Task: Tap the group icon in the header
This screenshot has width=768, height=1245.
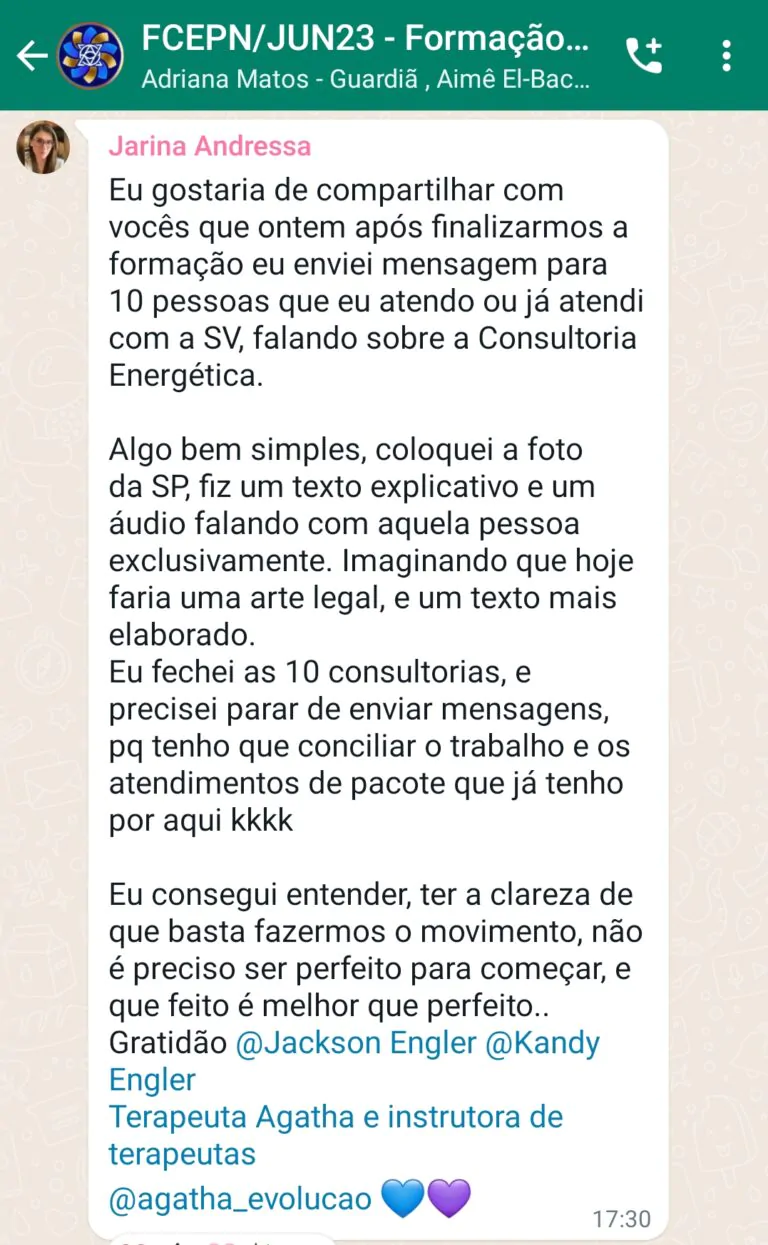Action: tap(91, 56)
